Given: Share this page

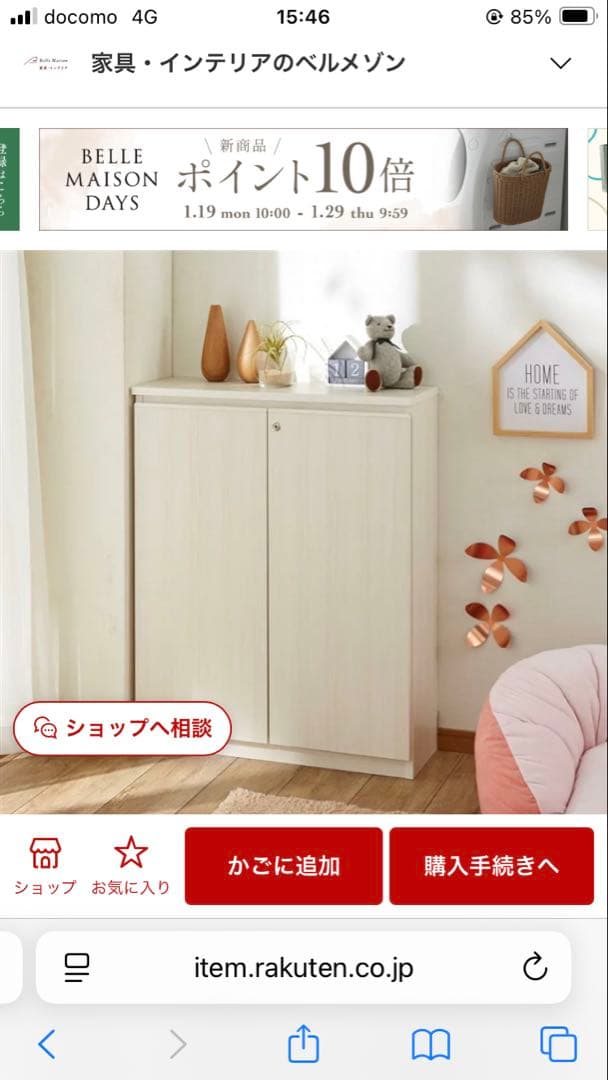Looking at the screenshot, I should [303, 1044].
